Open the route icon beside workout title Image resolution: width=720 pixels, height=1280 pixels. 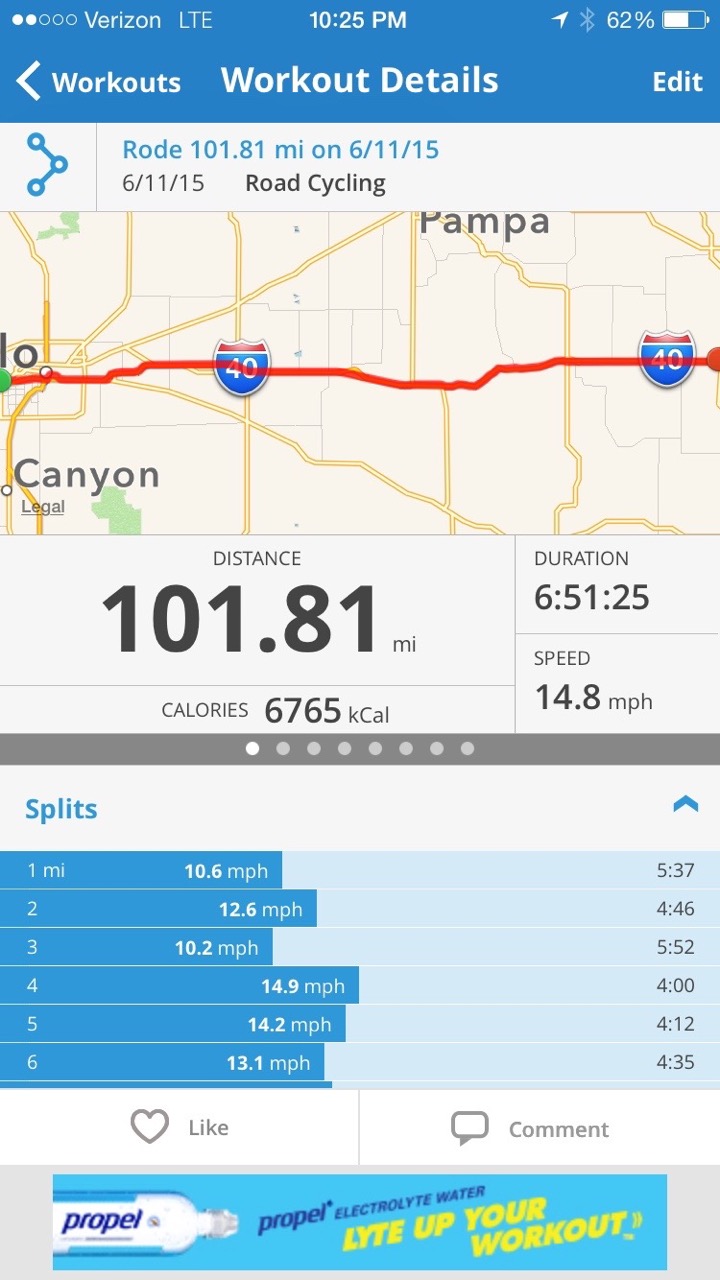[x=47, y=167]
